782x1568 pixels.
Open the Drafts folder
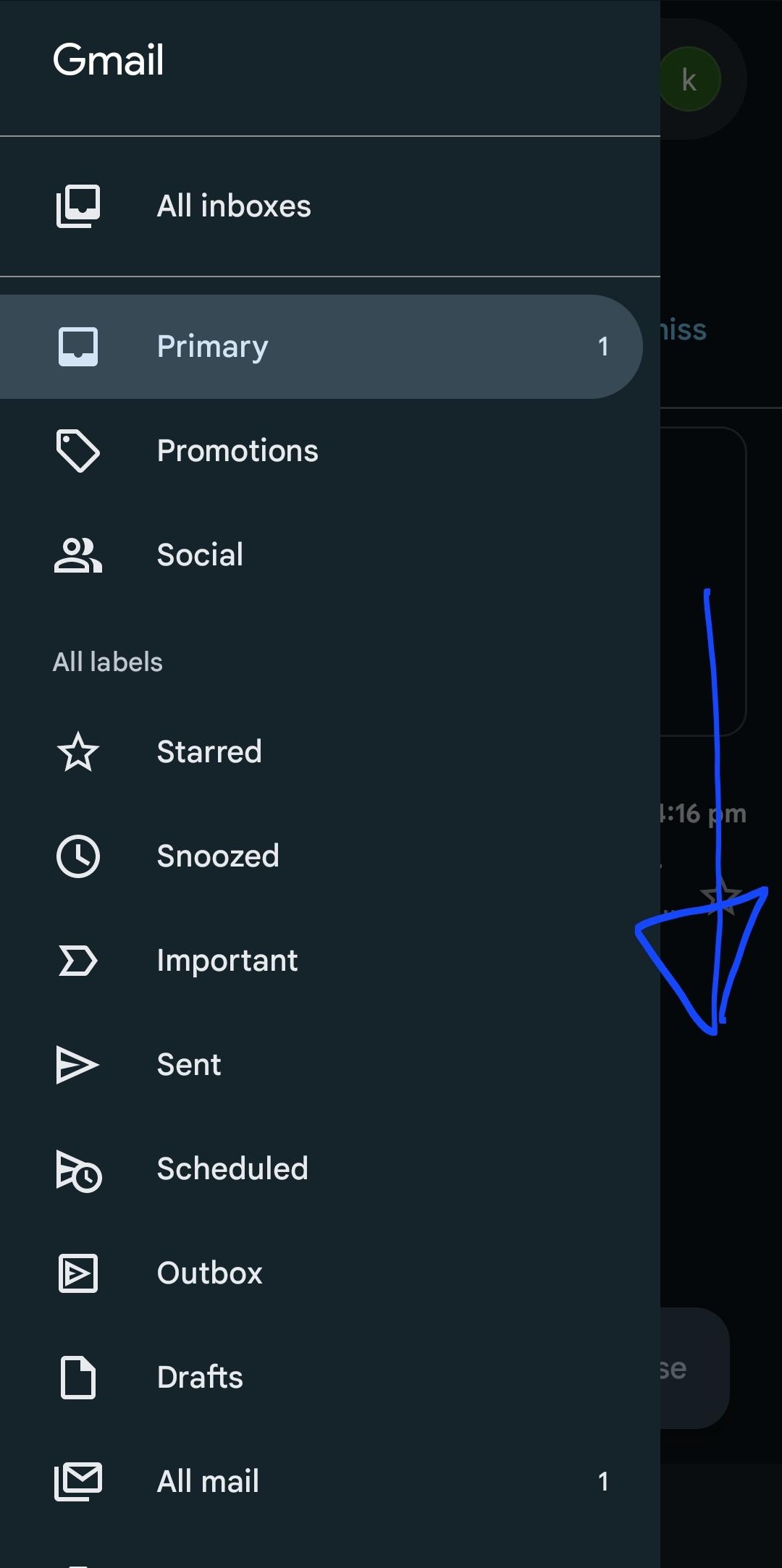coord(199,1378)
